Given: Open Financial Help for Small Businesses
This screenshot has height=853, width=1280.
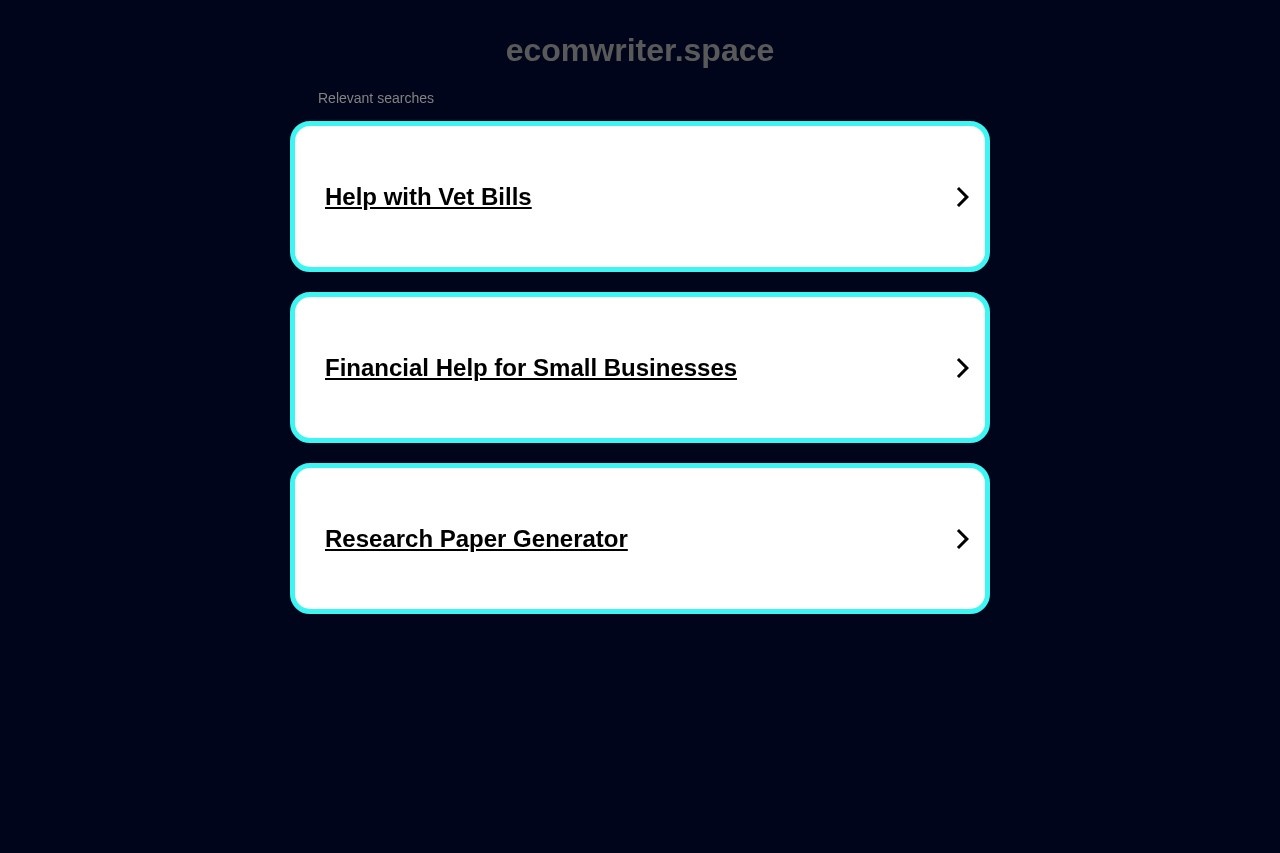Looking at the screenshot, I should [x=530, y=368].
